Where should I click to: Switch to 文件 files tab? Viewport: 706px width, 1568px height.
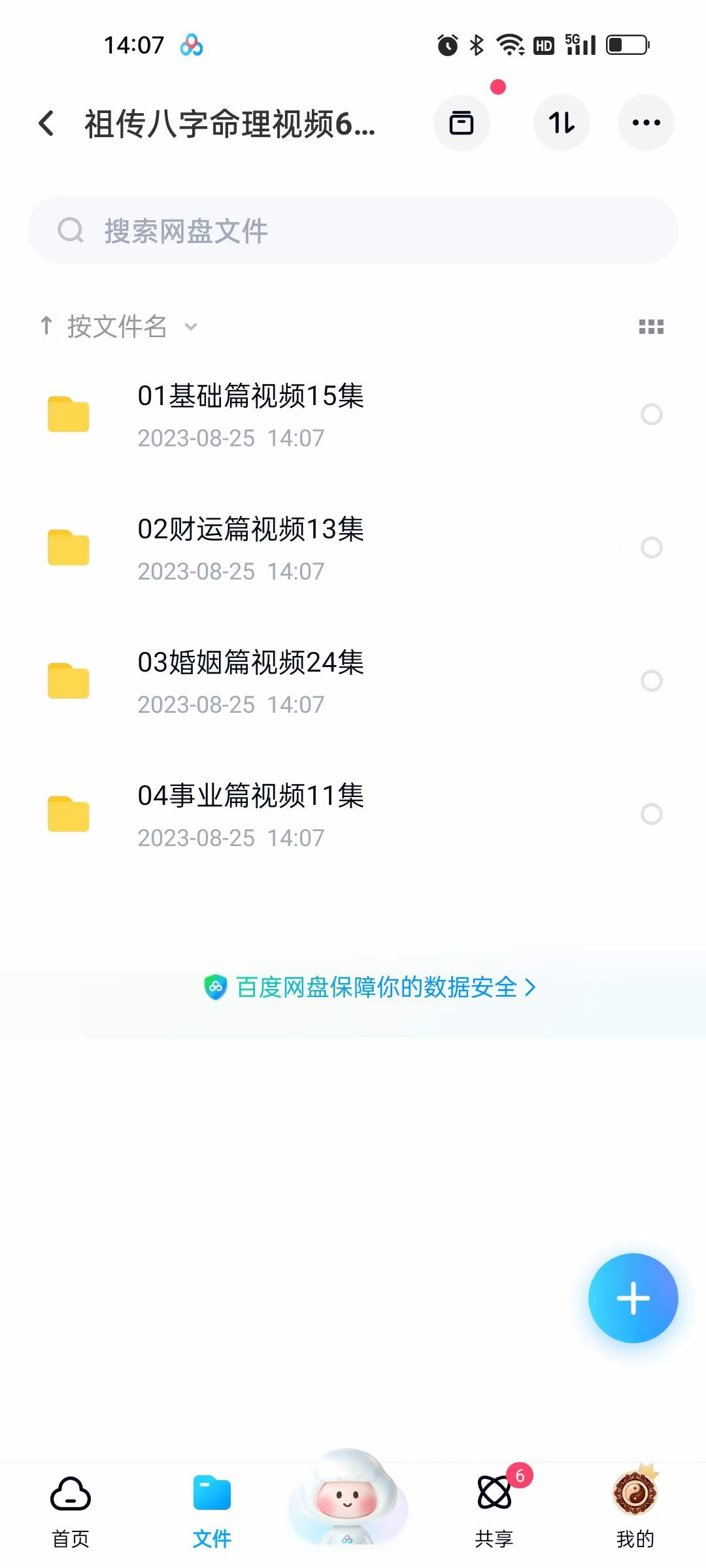click(212, 1509)
